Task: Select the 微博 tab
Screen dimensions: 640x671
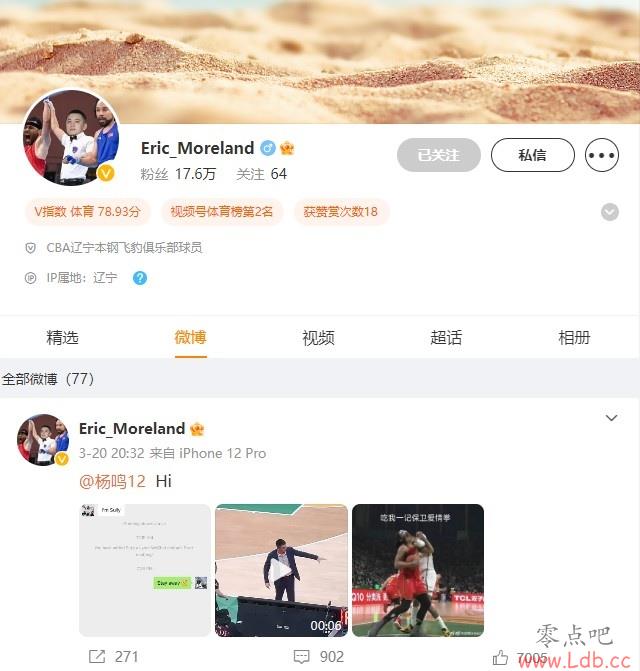Action: click(190, 338)
